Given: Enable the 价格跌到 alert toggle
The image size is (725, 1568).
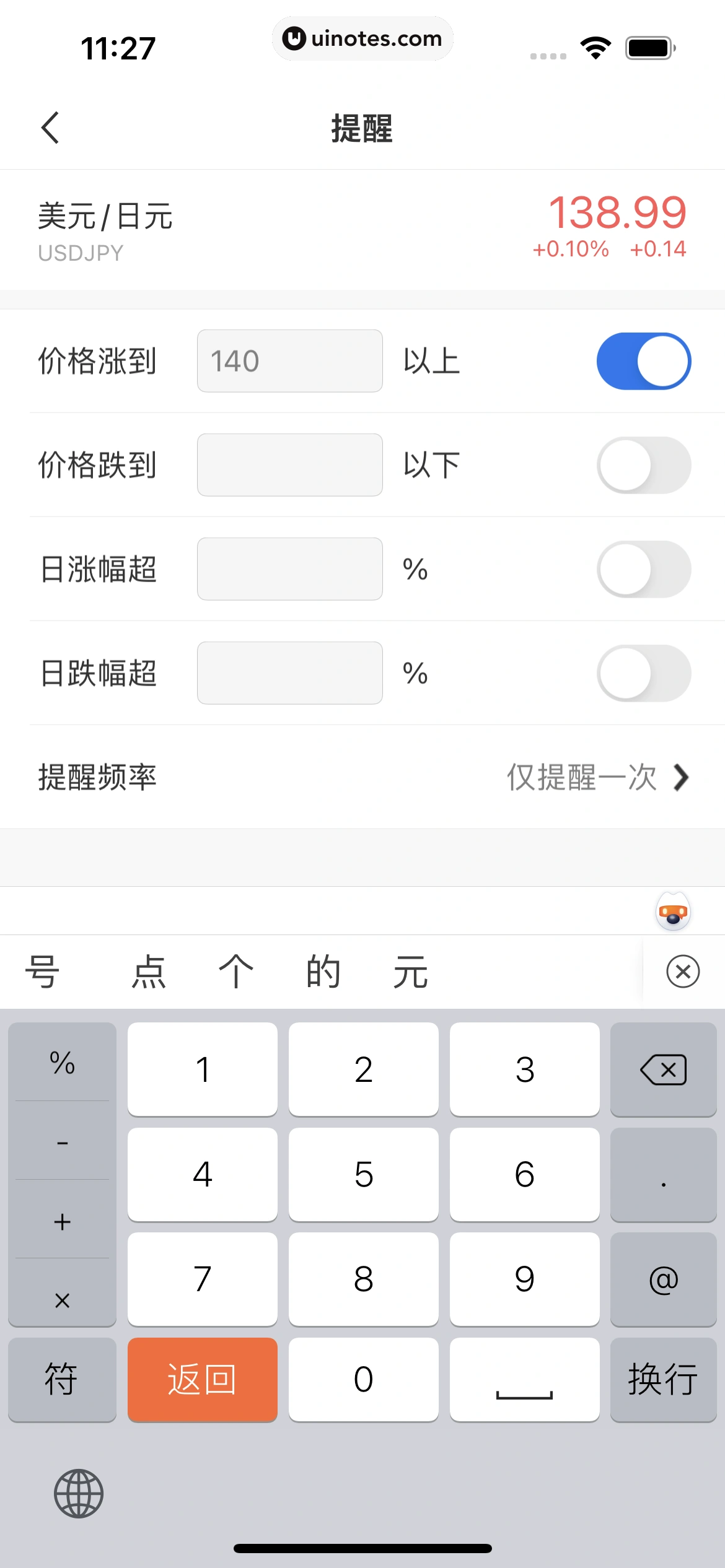Looking at the screenshot, I should point(644,465).
